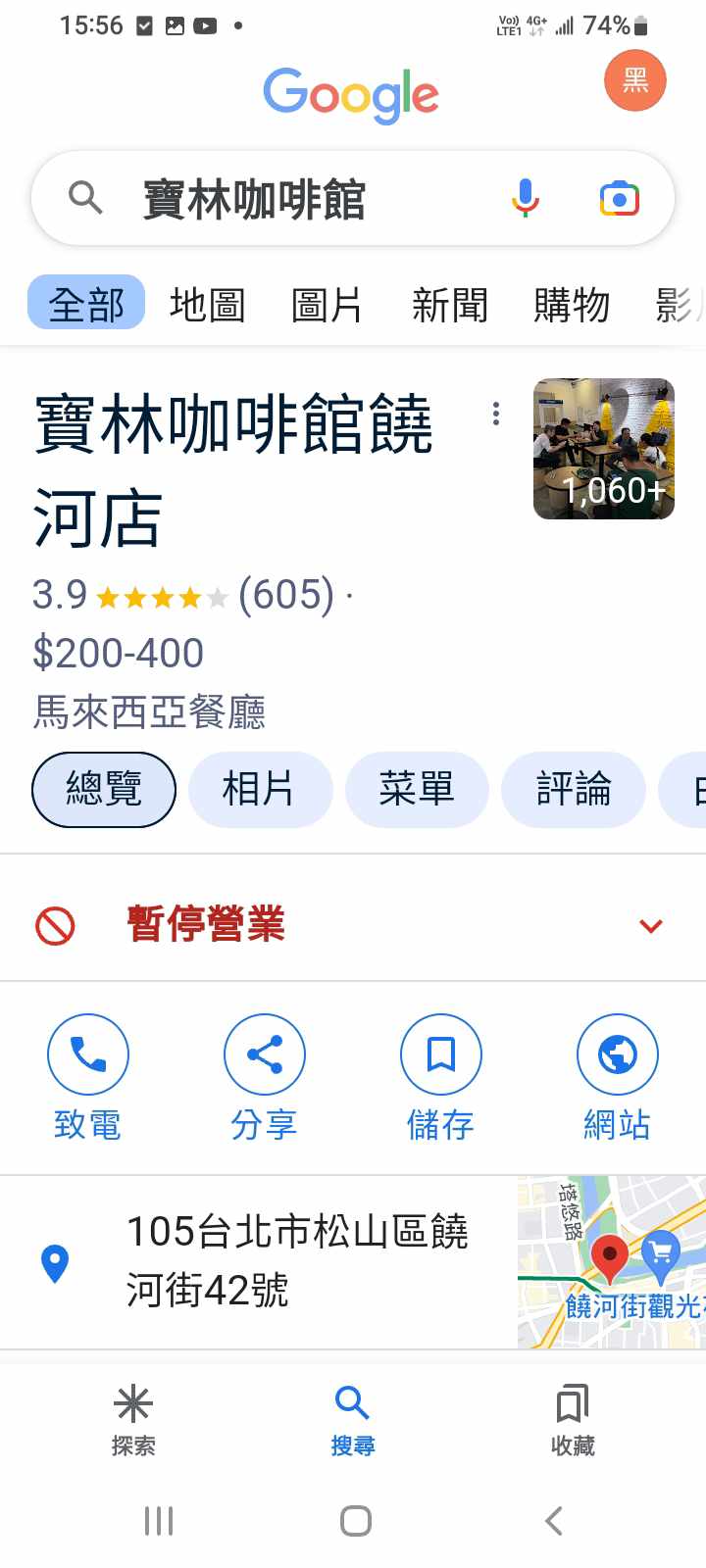Select the 購物 tab
Viewport: 706px width, 1568px height.
572,305
